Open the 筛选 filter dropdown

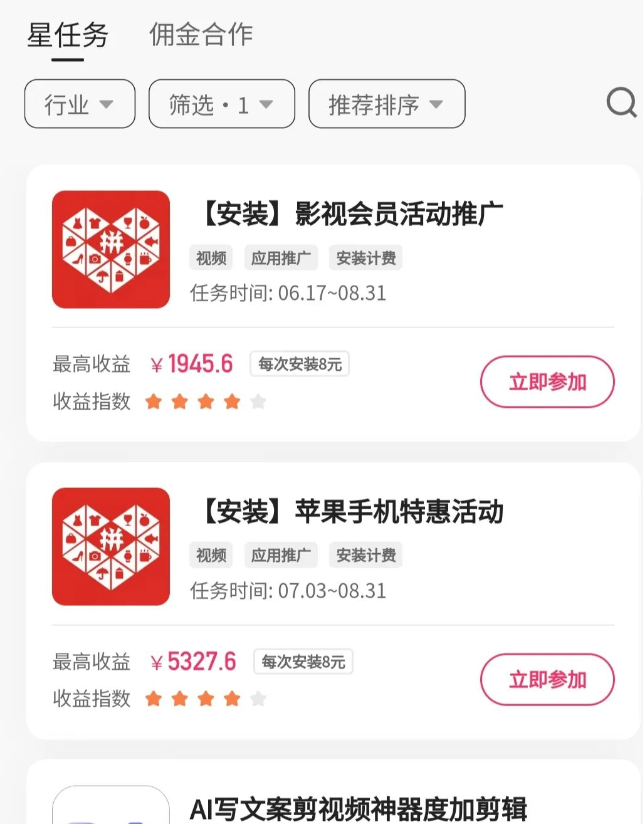pos(221,104)
